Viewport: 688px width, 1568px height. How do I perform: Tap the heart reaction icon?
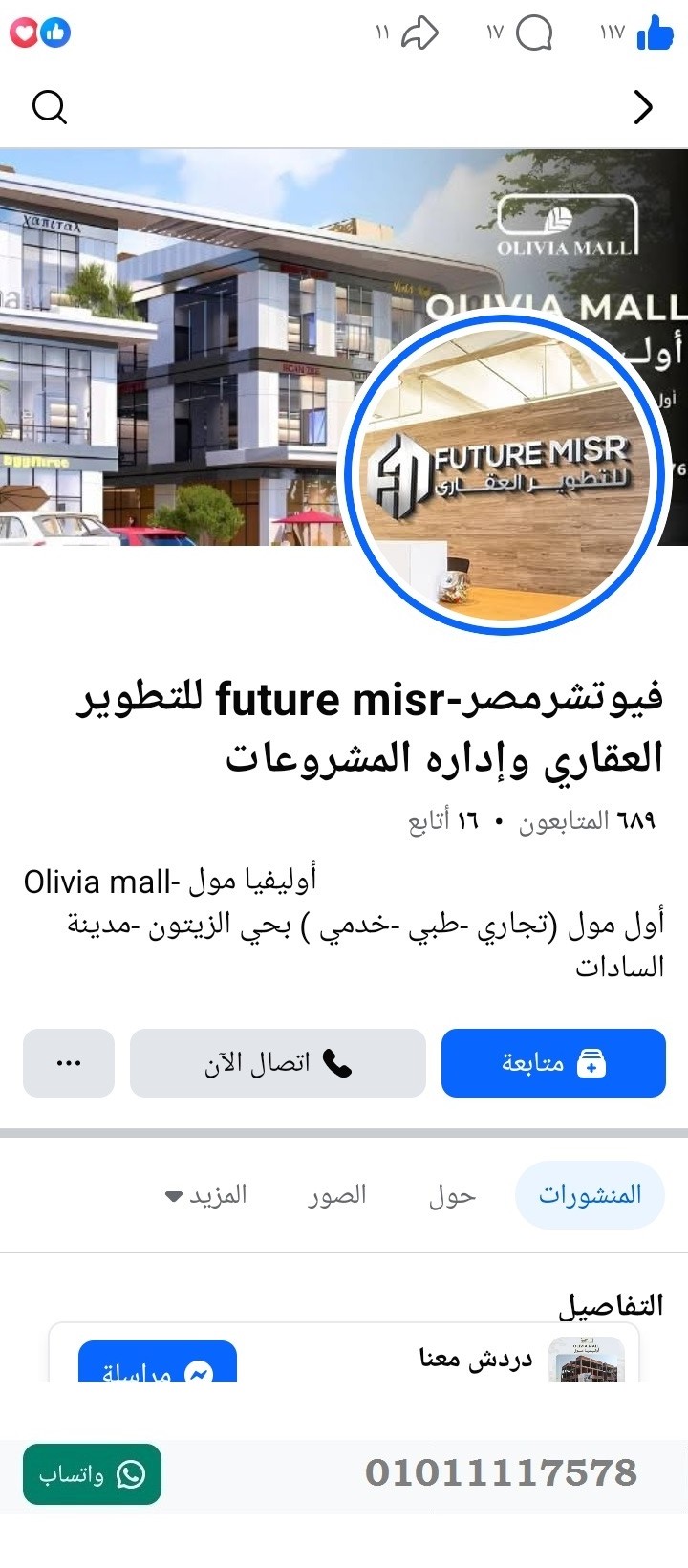point(25,33)
